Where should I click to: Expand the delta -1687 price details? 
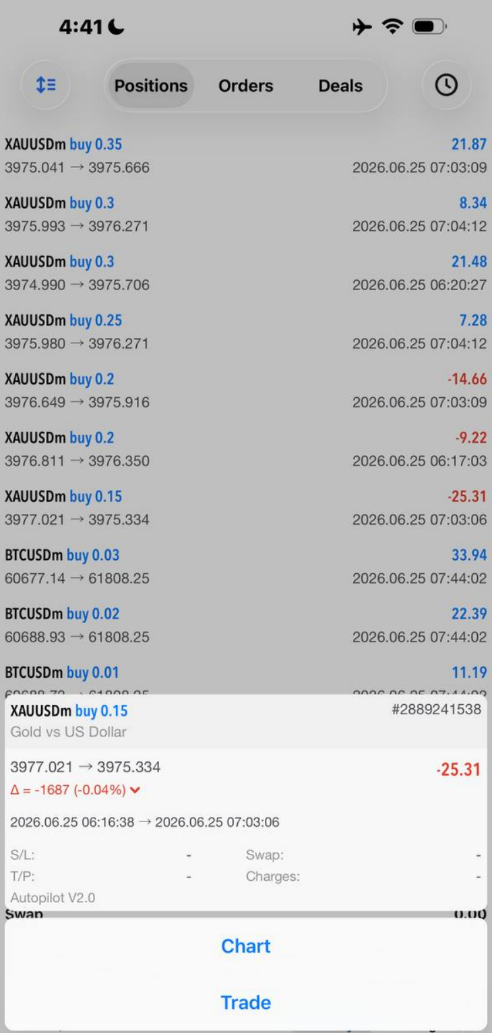tap(76, 789)
